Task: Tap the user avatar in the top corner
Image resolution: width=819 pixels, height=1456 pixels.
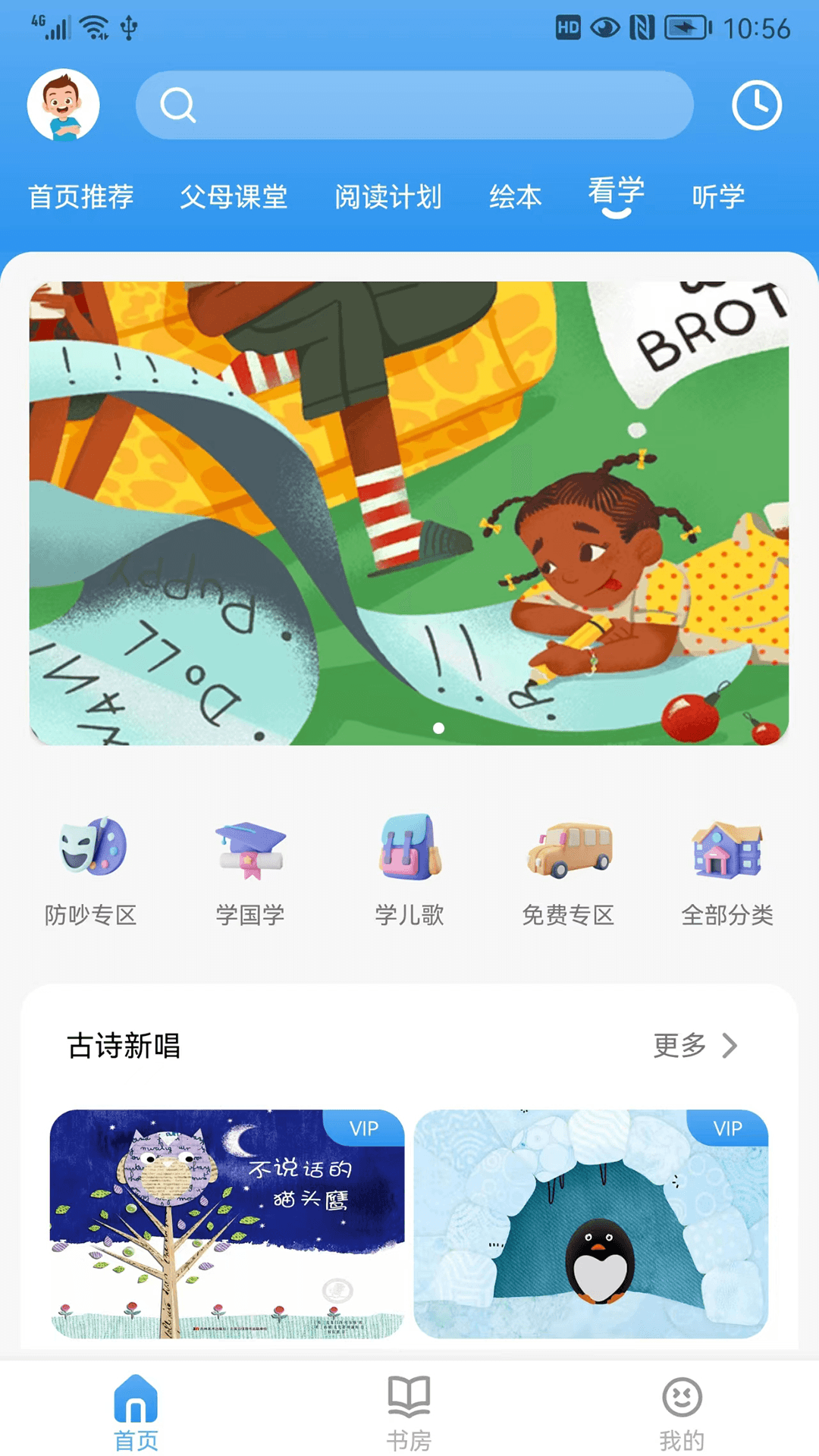Action: coord(64,105)
